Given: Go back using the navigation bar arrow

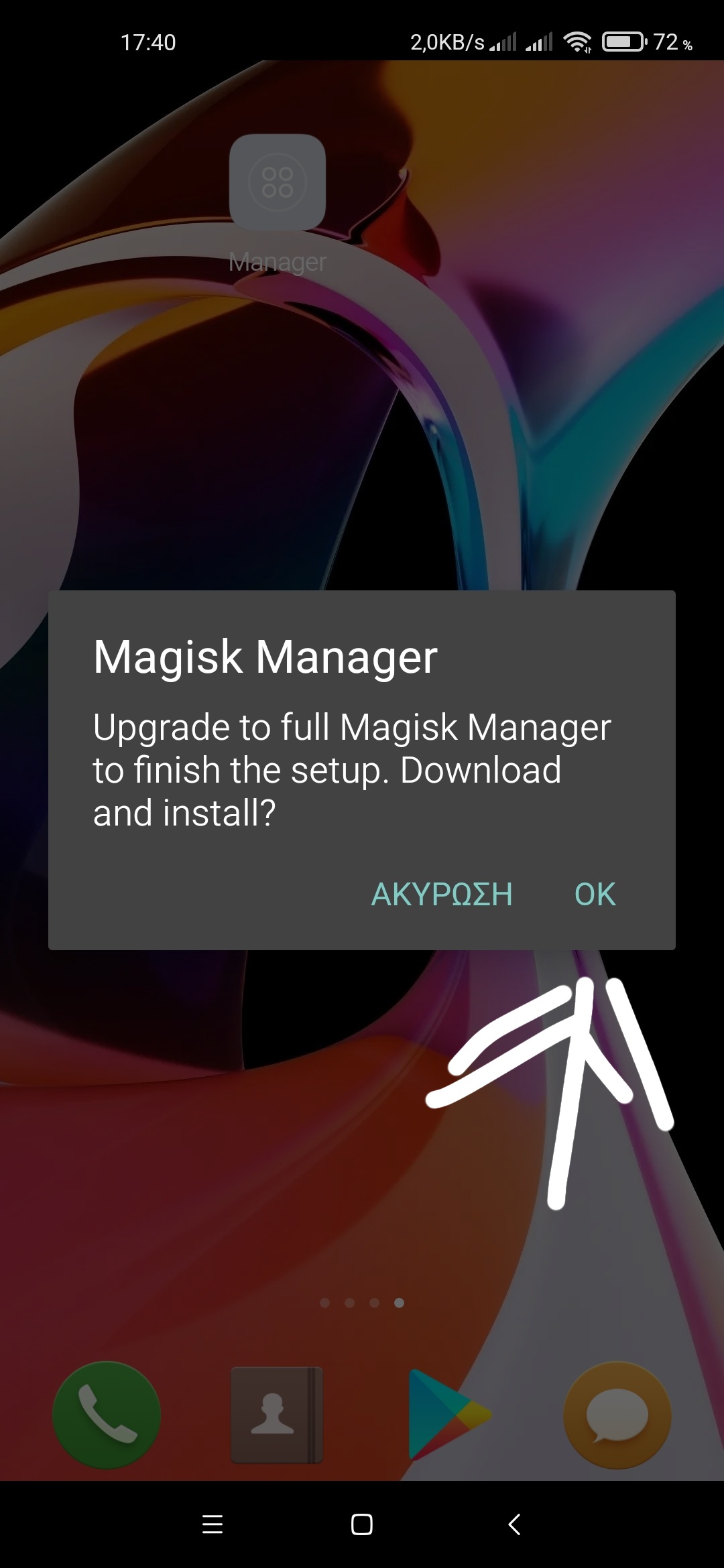Looking at the screenshot, I should (x=514, y=1524).
